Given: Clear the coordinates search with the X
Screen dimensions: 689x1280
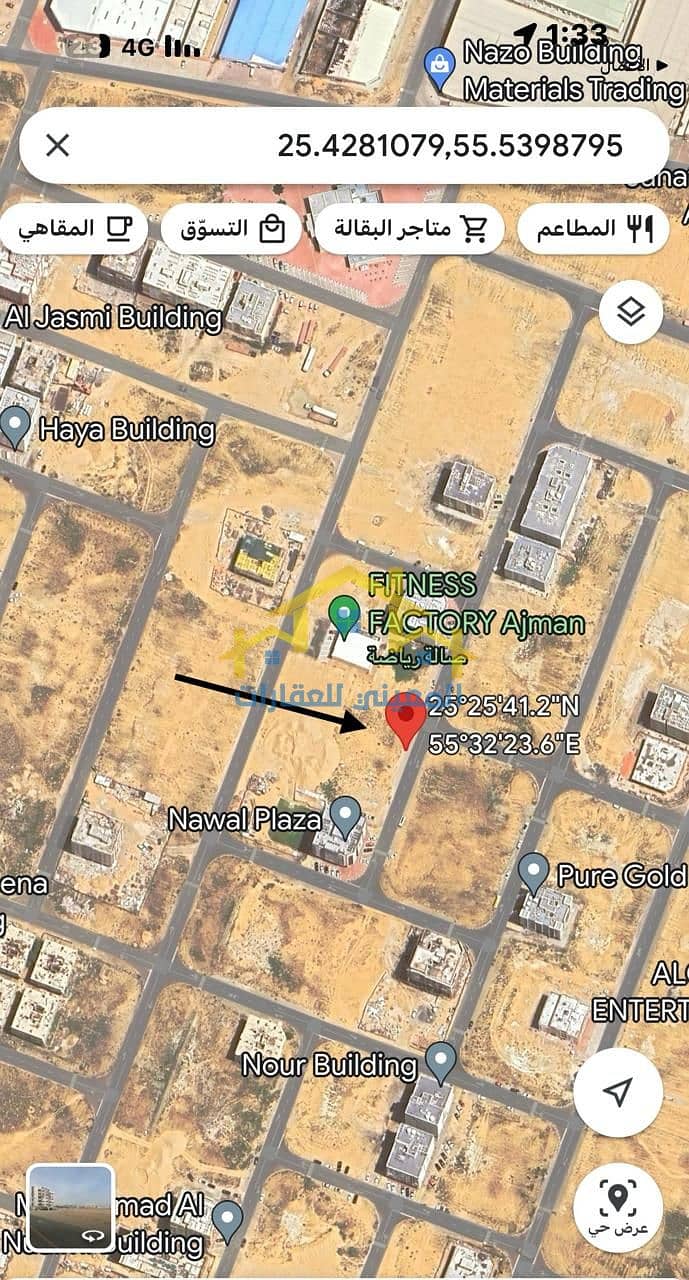Looking at the screenshot, I should pyautogui.click(x=58, y=146).
